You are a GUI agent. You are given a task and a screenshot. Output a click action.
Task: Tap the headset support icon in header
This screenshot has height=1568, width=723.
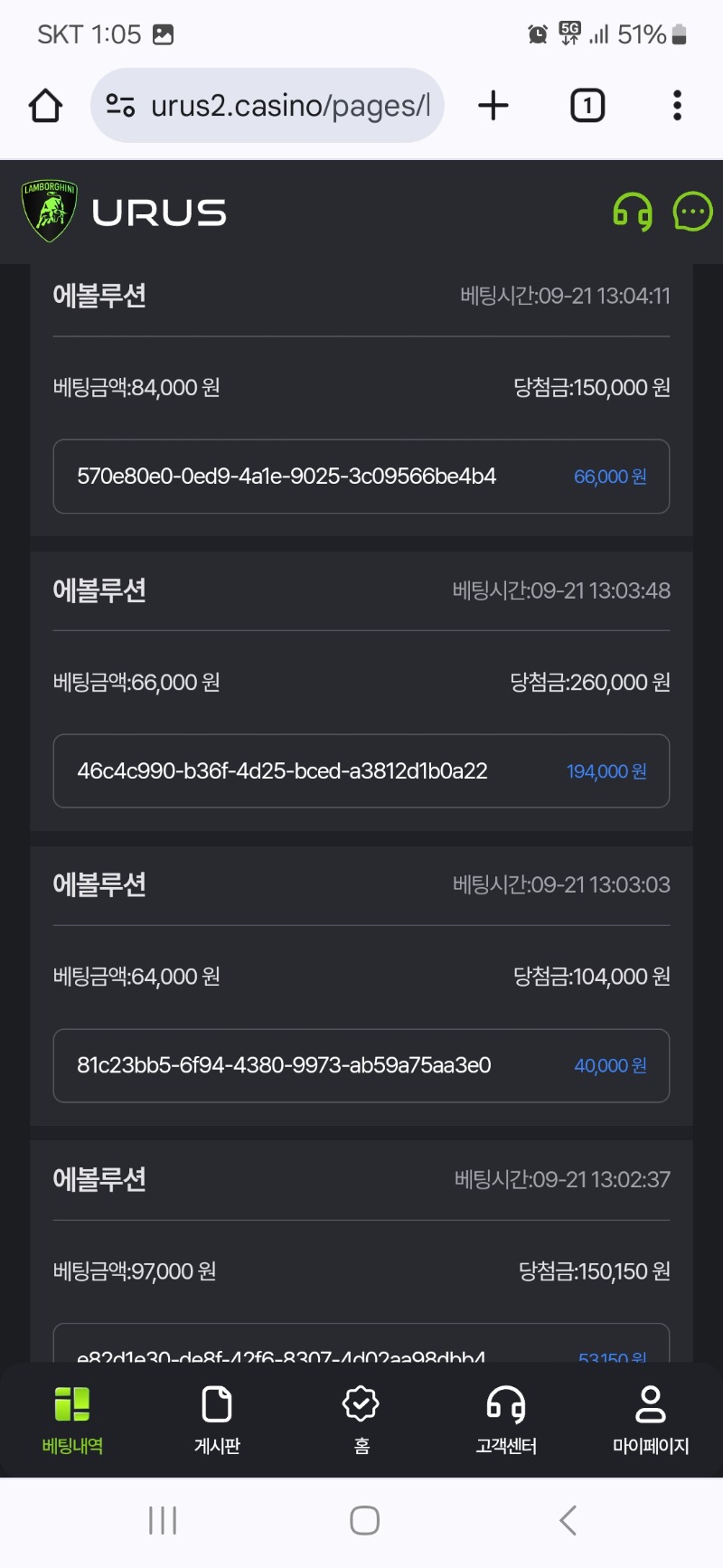[633, 213]
